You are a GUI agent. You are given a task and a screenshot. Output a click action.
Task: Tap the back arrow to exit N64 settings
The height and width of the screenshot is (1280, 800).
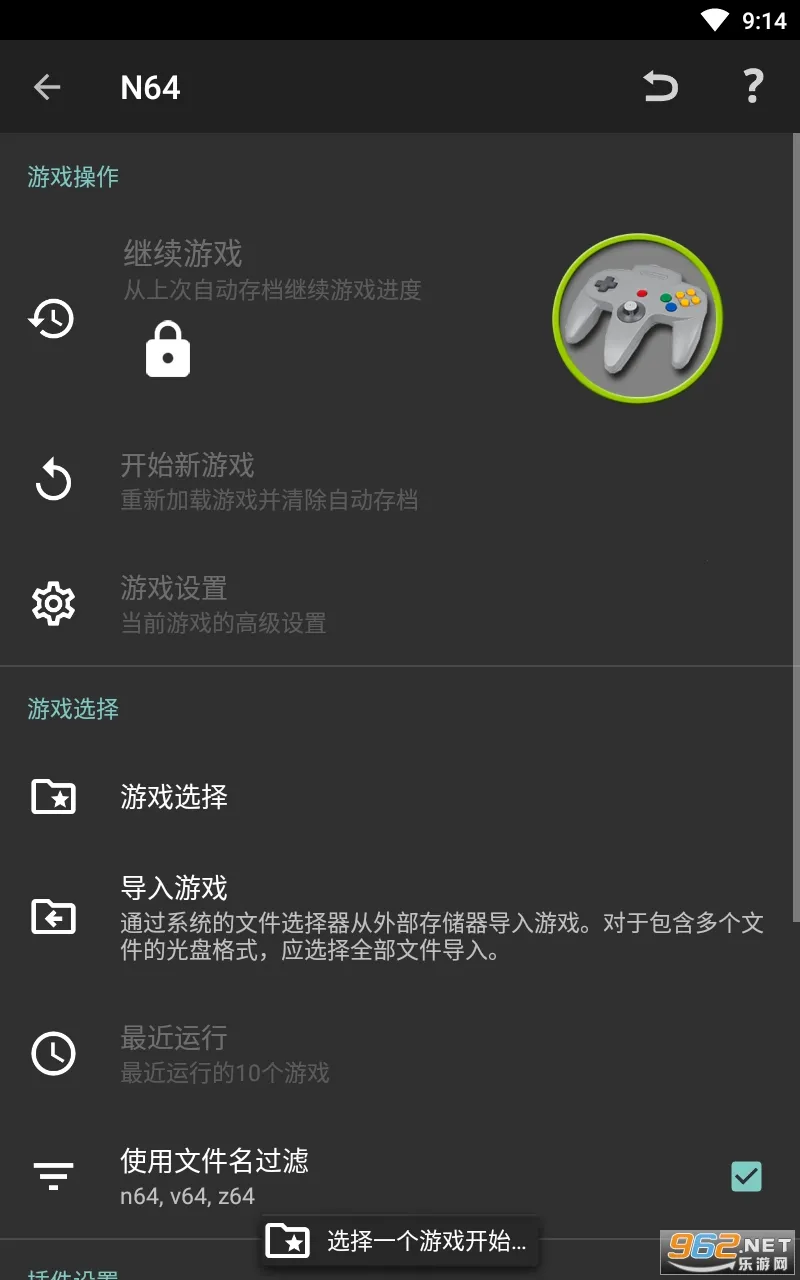pyautogui.click(x=47, y=86)
